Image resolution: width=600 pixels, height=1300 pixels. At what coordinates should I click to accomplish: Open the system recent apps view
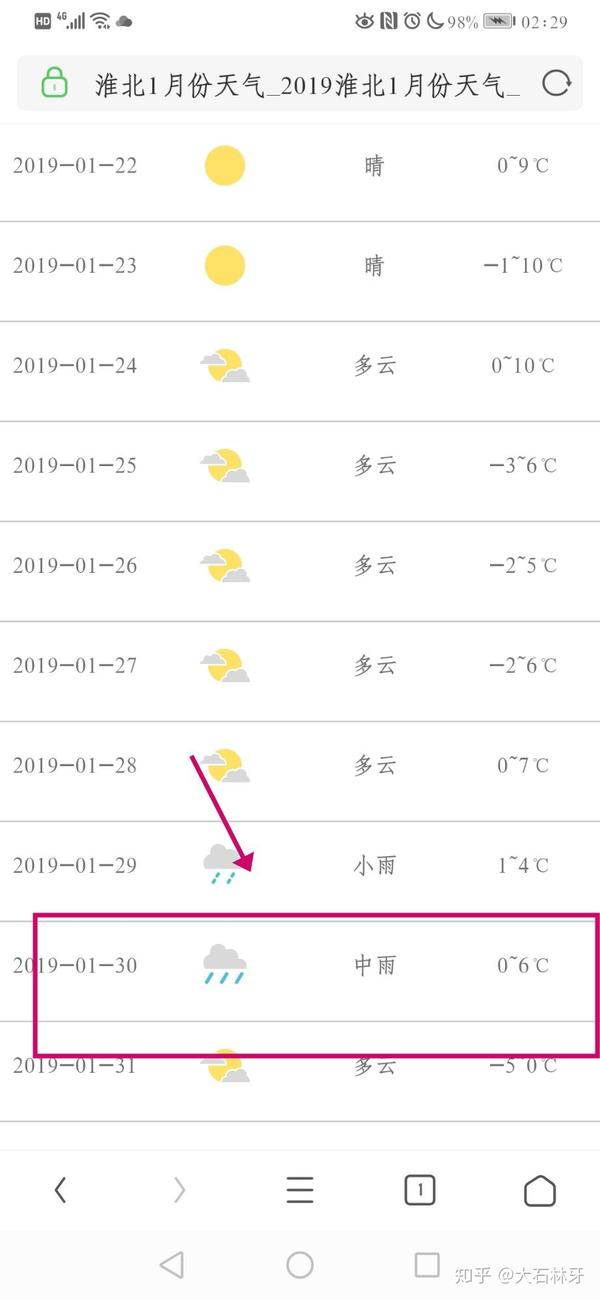[427, 1266]
